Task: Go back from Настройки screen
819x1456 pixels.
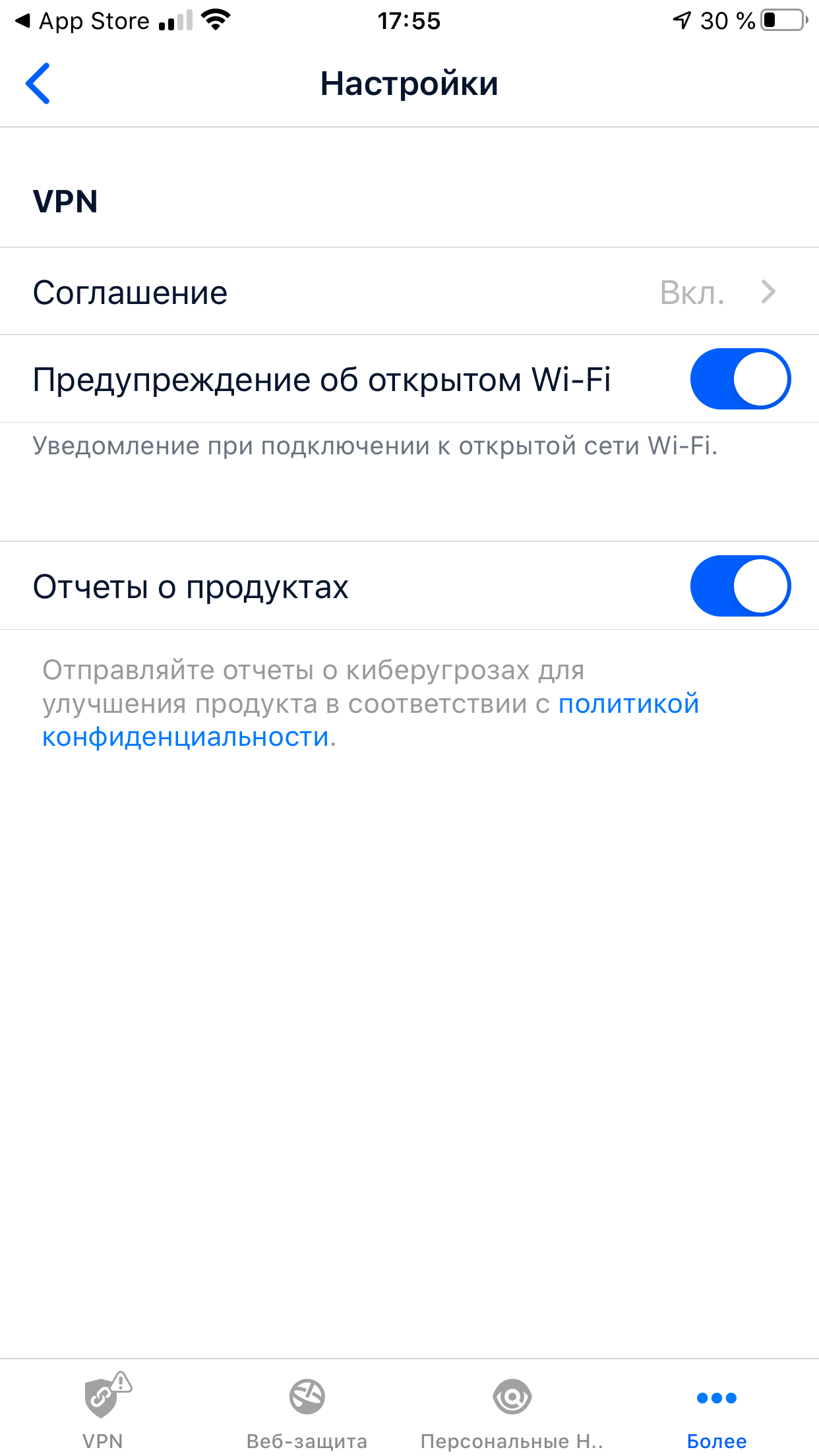Action: [x=38, y=84]
